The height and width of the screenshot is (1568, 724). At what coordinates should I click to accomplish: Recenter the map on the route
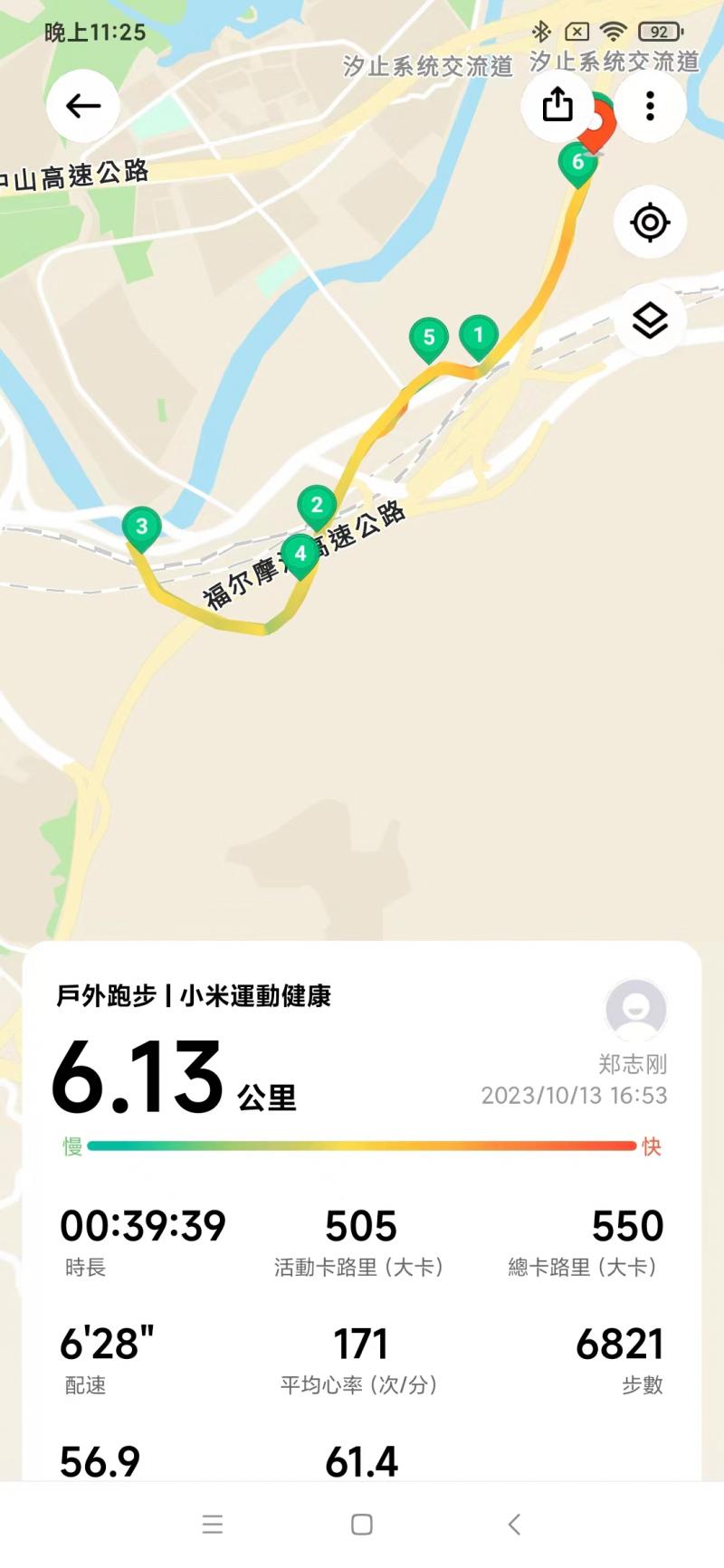point(650,223)
